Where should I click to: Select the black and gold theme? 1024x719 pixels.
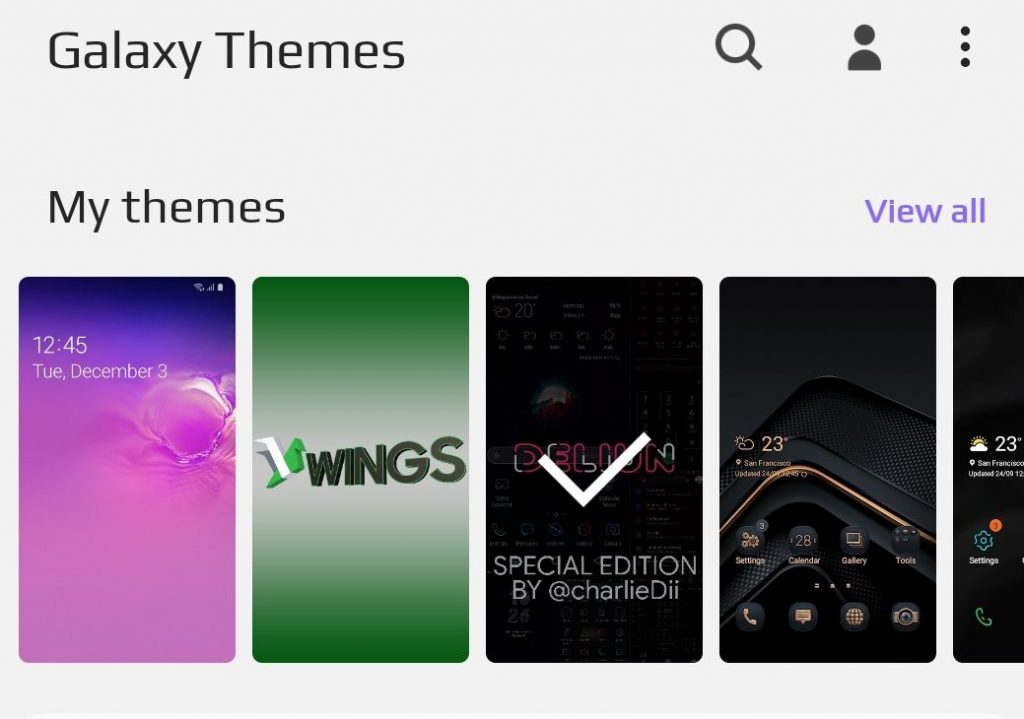[x=827, y=469]
